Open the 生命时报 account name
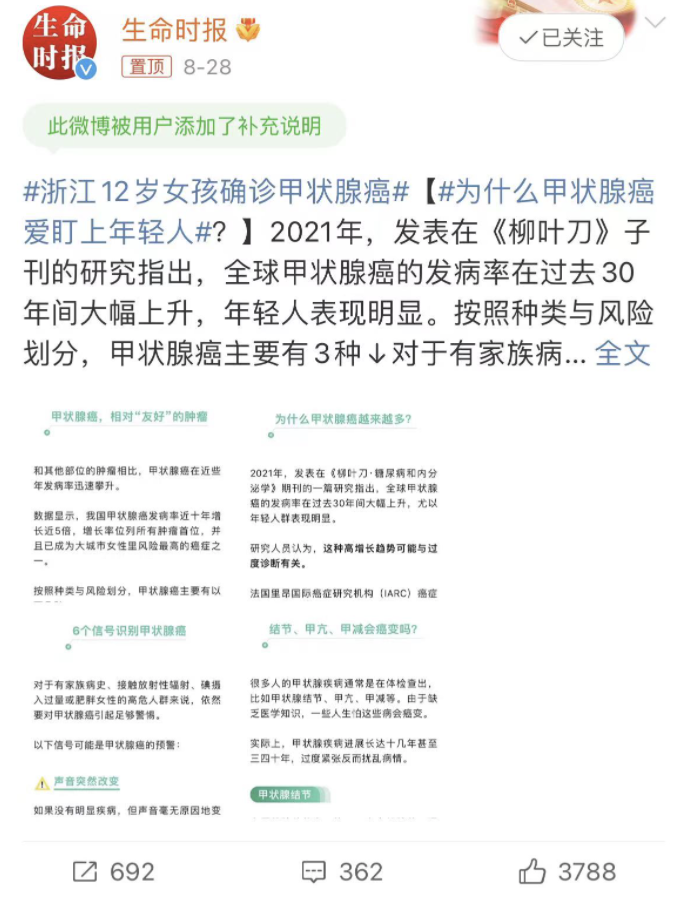Image resolution: width=678 pixels, height=902 pixels. tap(174, 30)
